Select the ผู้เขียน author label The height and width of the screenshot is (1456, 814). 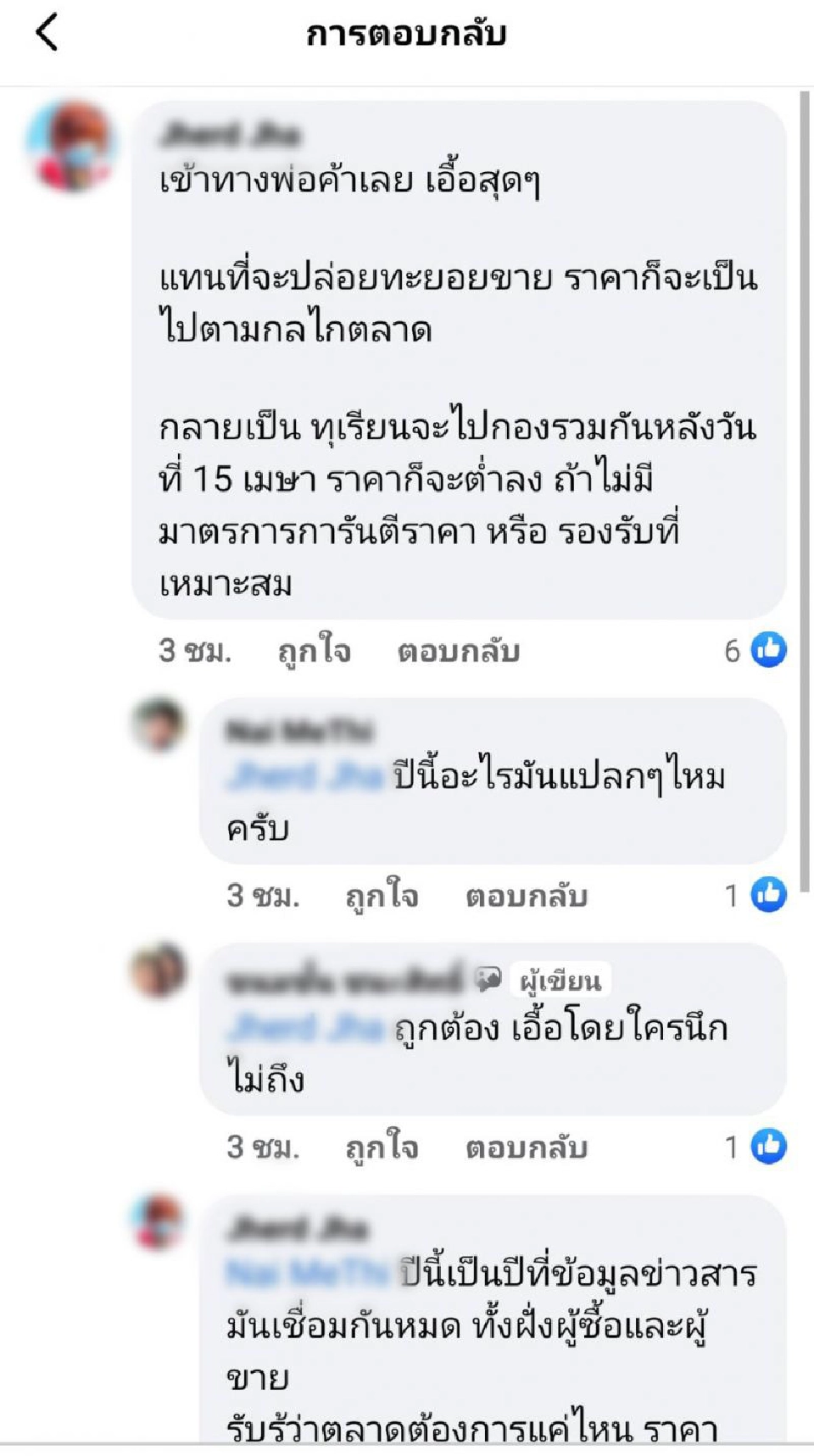560,981
